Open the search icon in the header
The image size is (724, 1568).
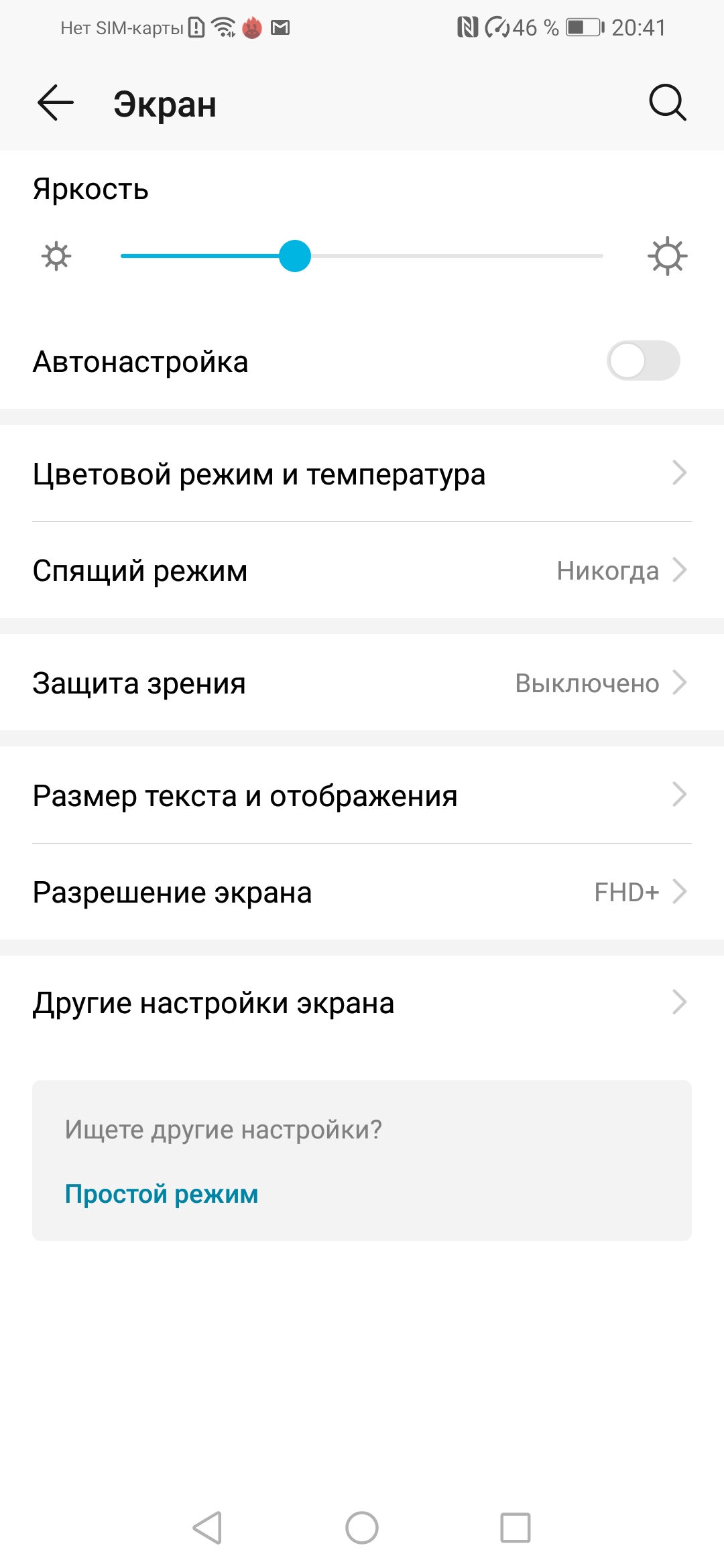tap(667, 103)
